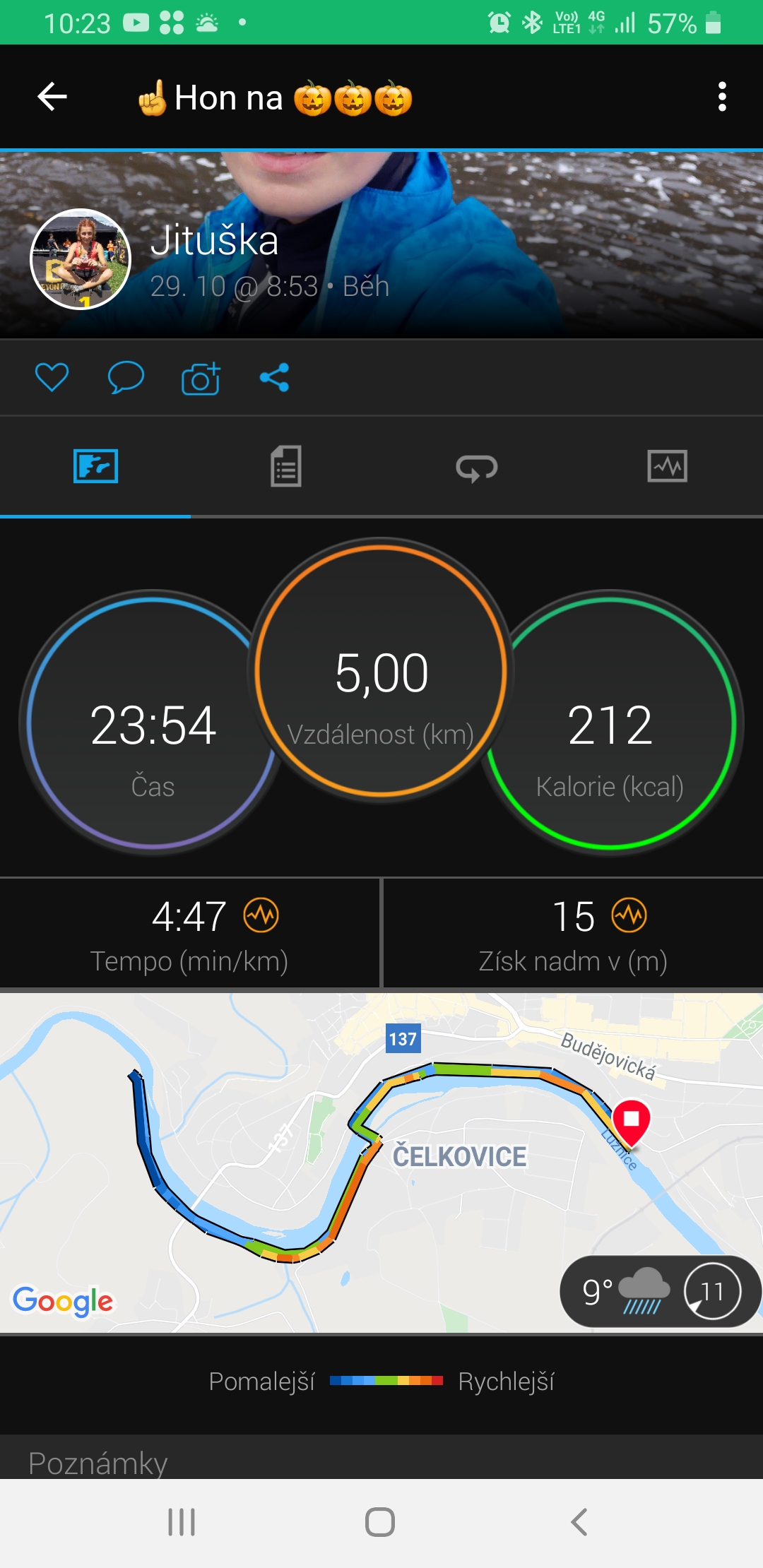Open the elevation gain 15 graph
The width and height of the screenshot is (763, 1568).
573,934
